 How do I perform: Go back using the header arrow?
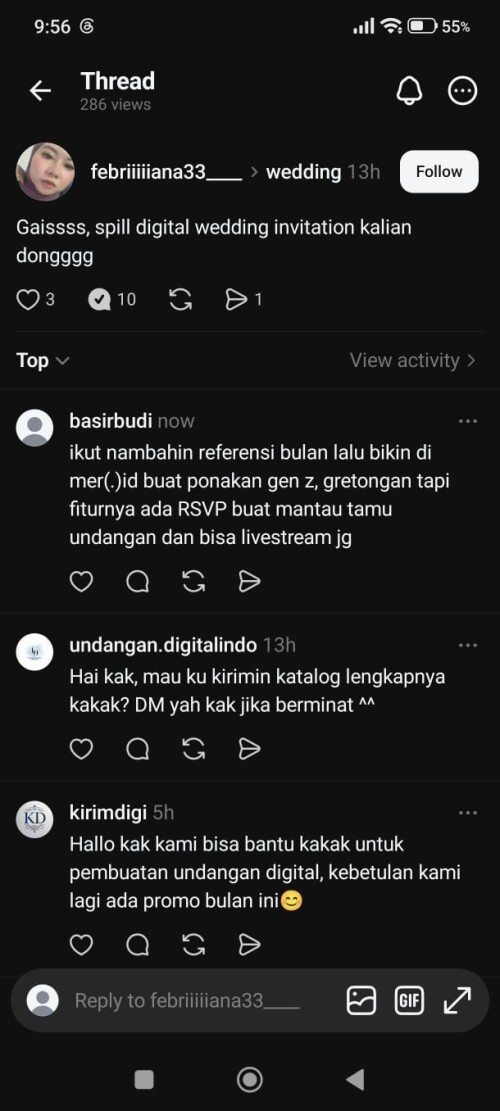(40, 91)
